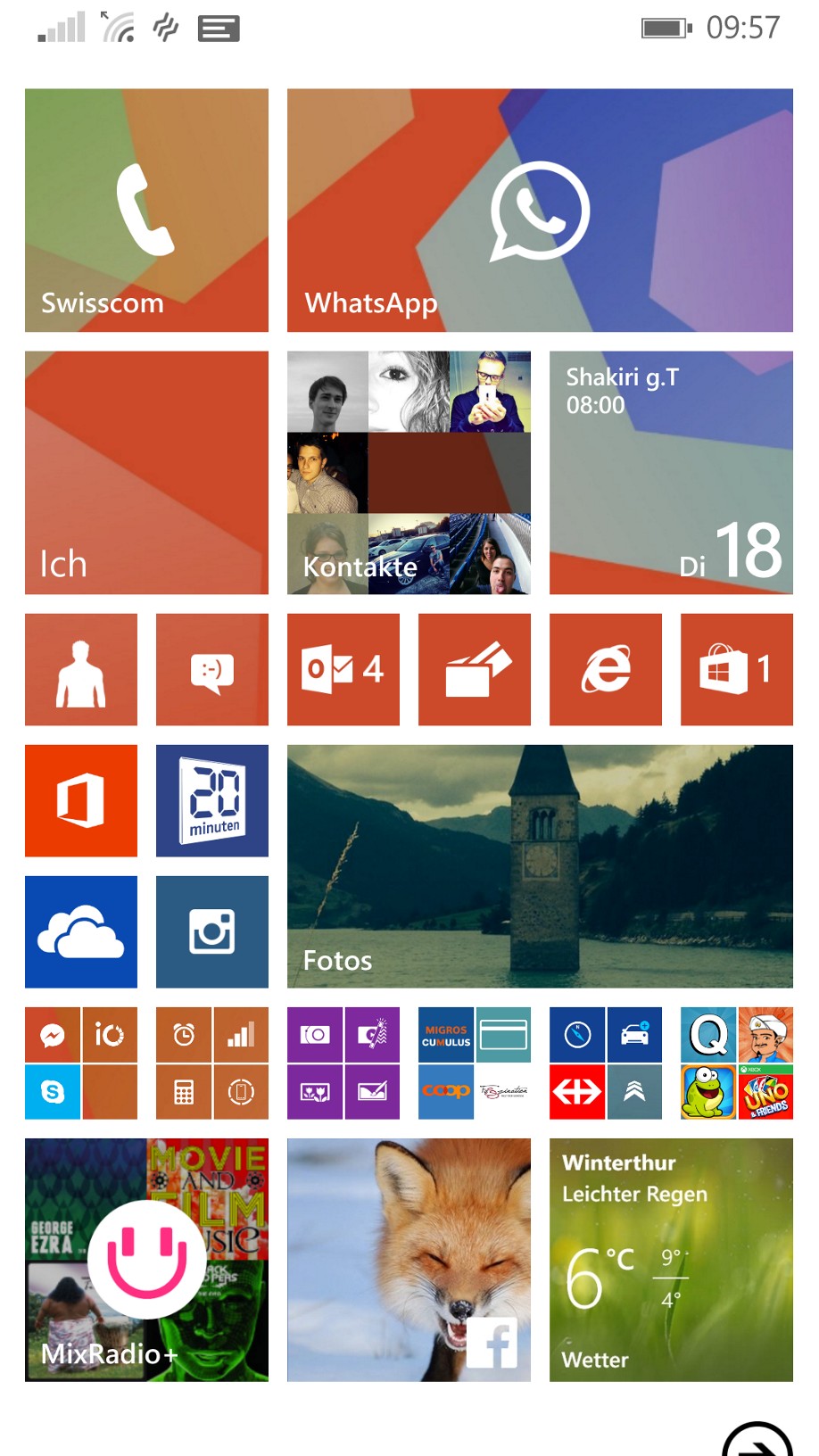This screenshot has width=819, height=1456.
Task: Open the games folder with UNO
Action: [736, 1063]
